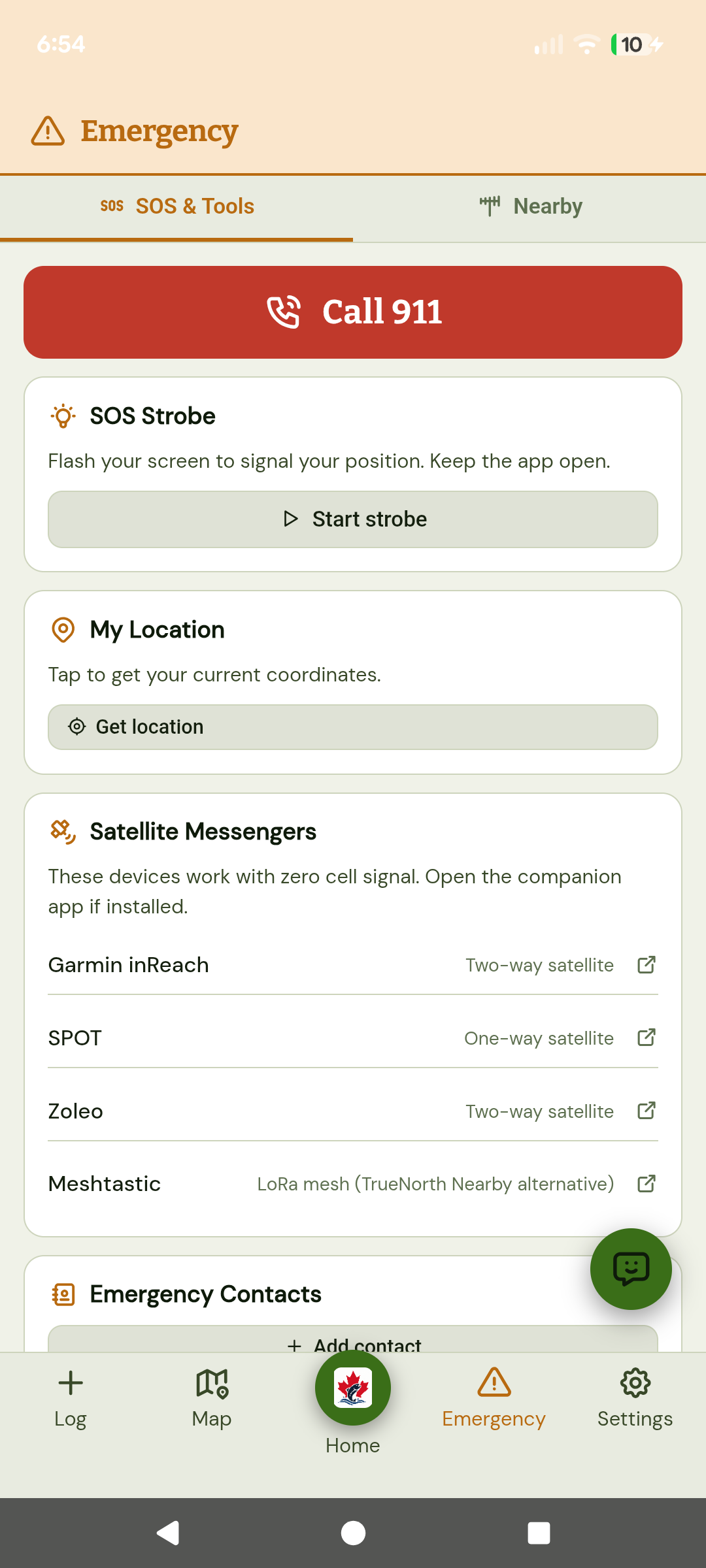Start the SOS strobe

(353, 519)
